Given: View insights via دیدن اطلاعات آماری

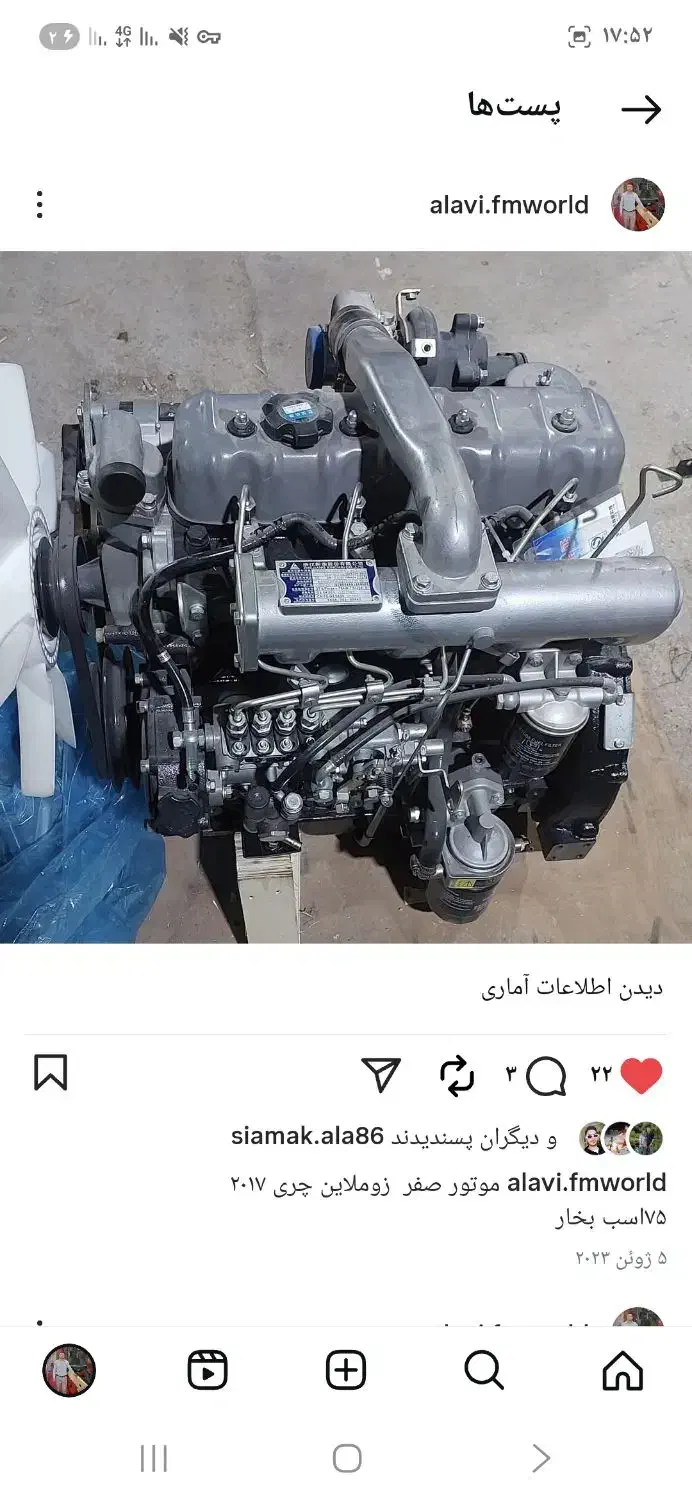Looking at the screenshot, I should coord(572,990).
